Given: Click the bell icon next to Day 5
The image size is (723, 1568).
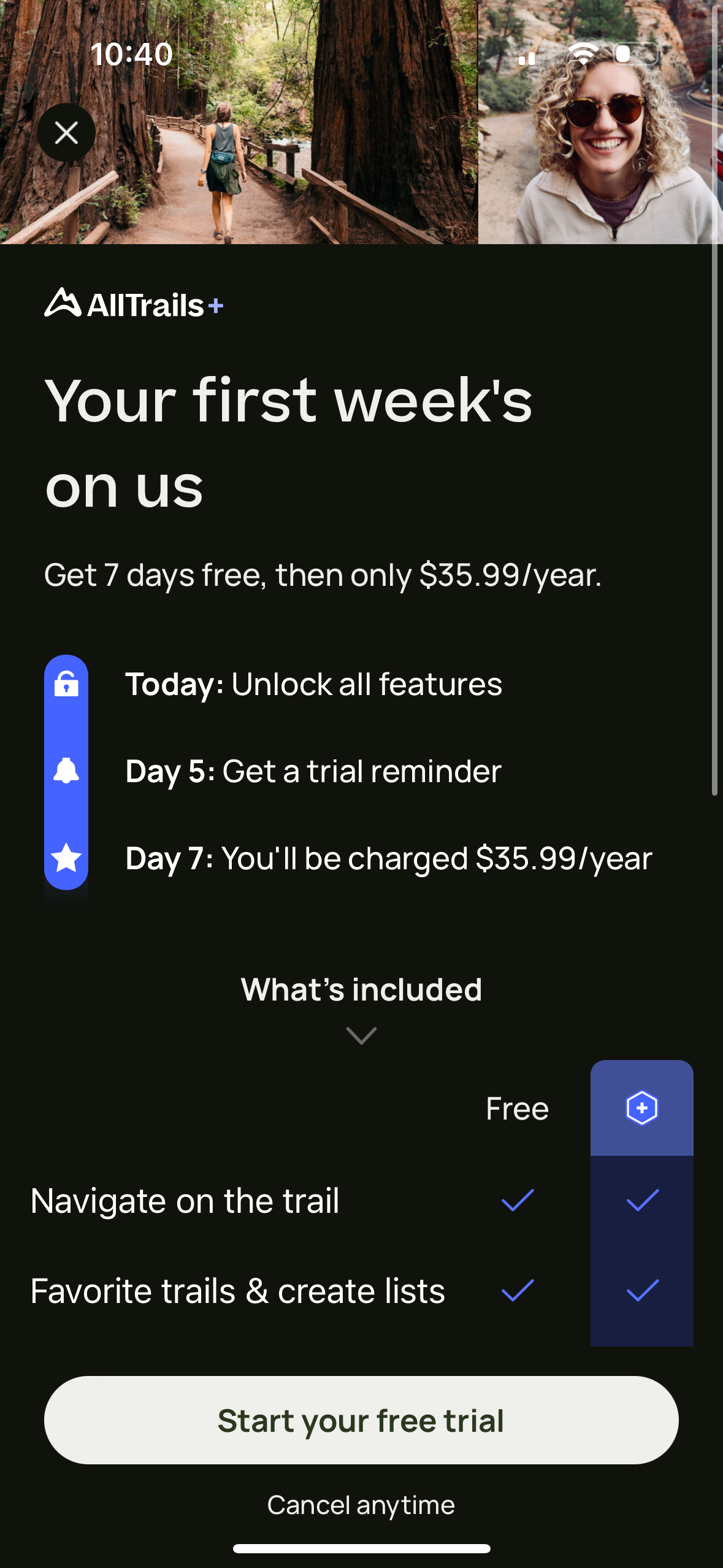Looking at the screenshot, I should [x=66, y=772].
